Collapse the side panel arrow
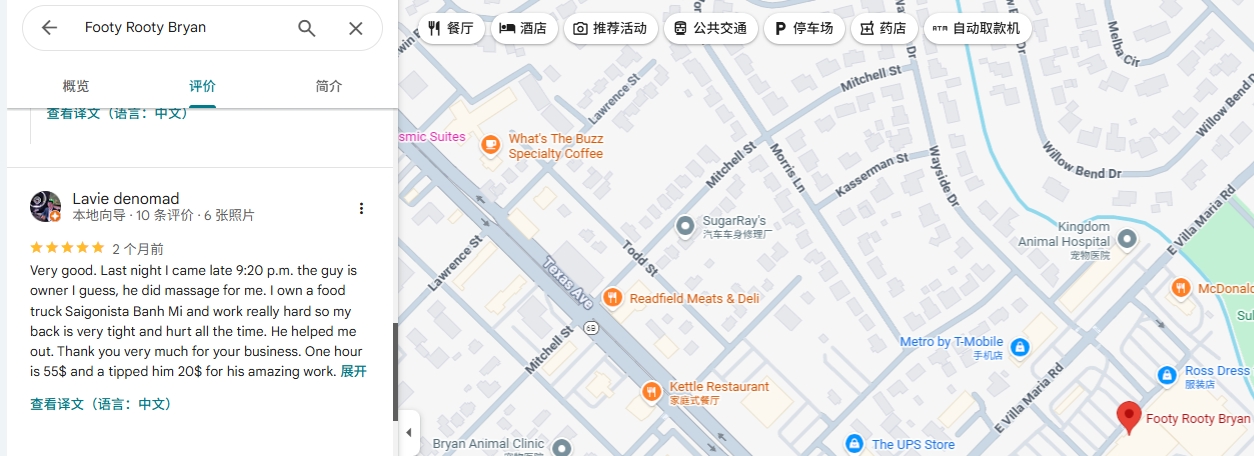Image resolution: width=1254 pixels, height=456 pixels. pos(407,433)
